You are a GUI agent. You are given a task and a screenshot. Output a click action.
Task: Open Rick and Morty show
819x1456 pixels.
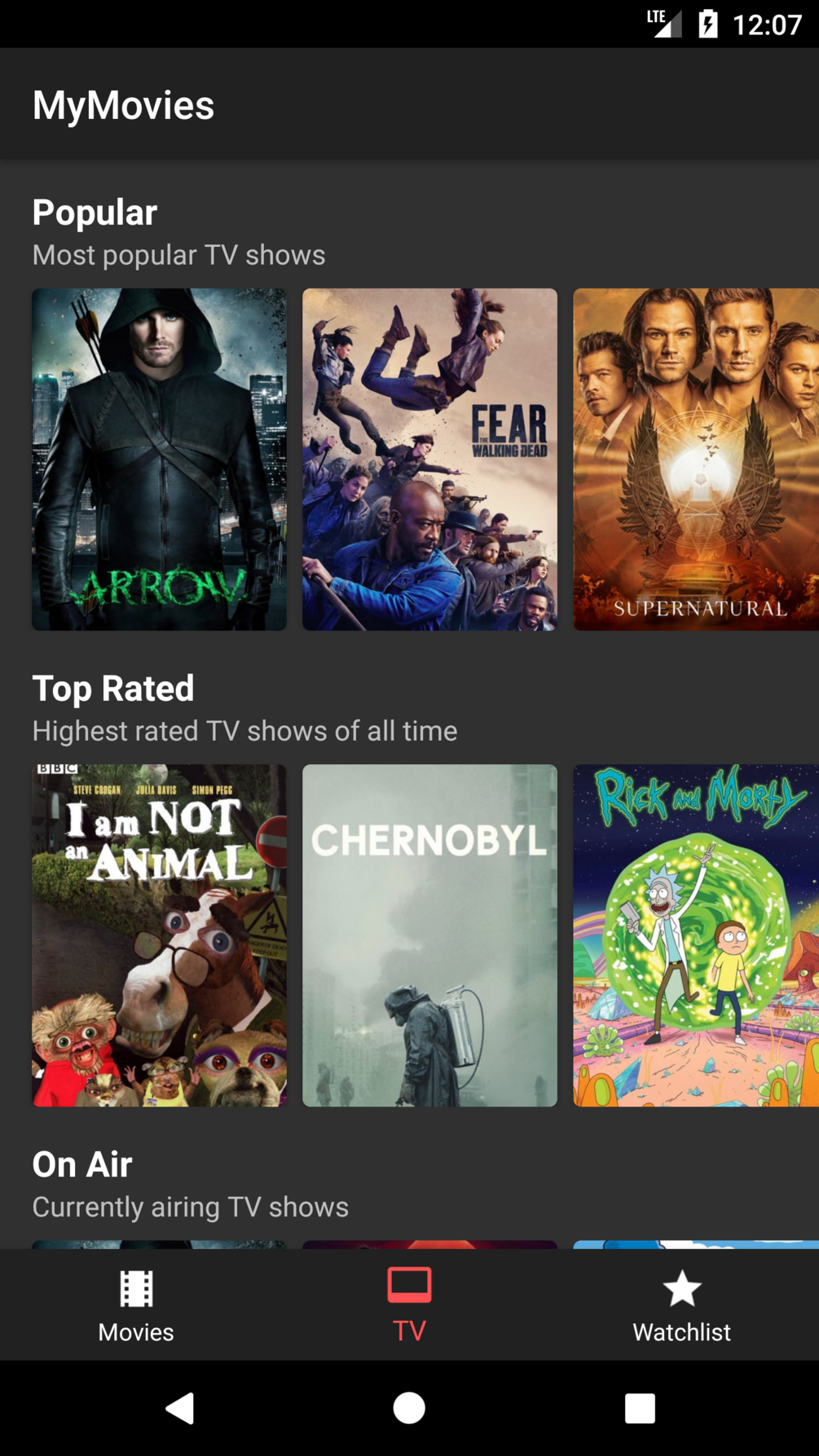coord(695,935)
